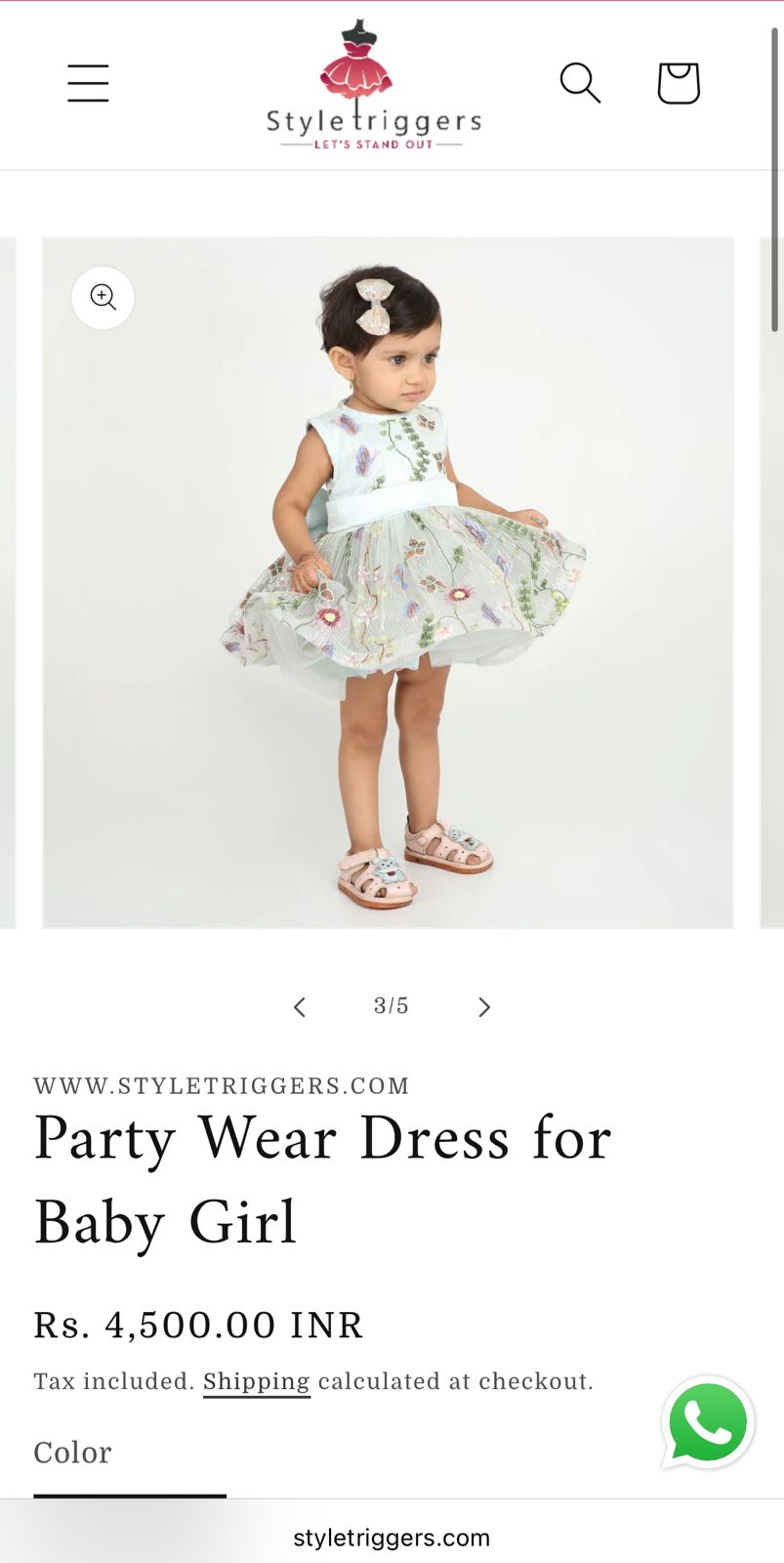Open the Shipping policy link
The image size is (784, 1563).
(256, 1381)
